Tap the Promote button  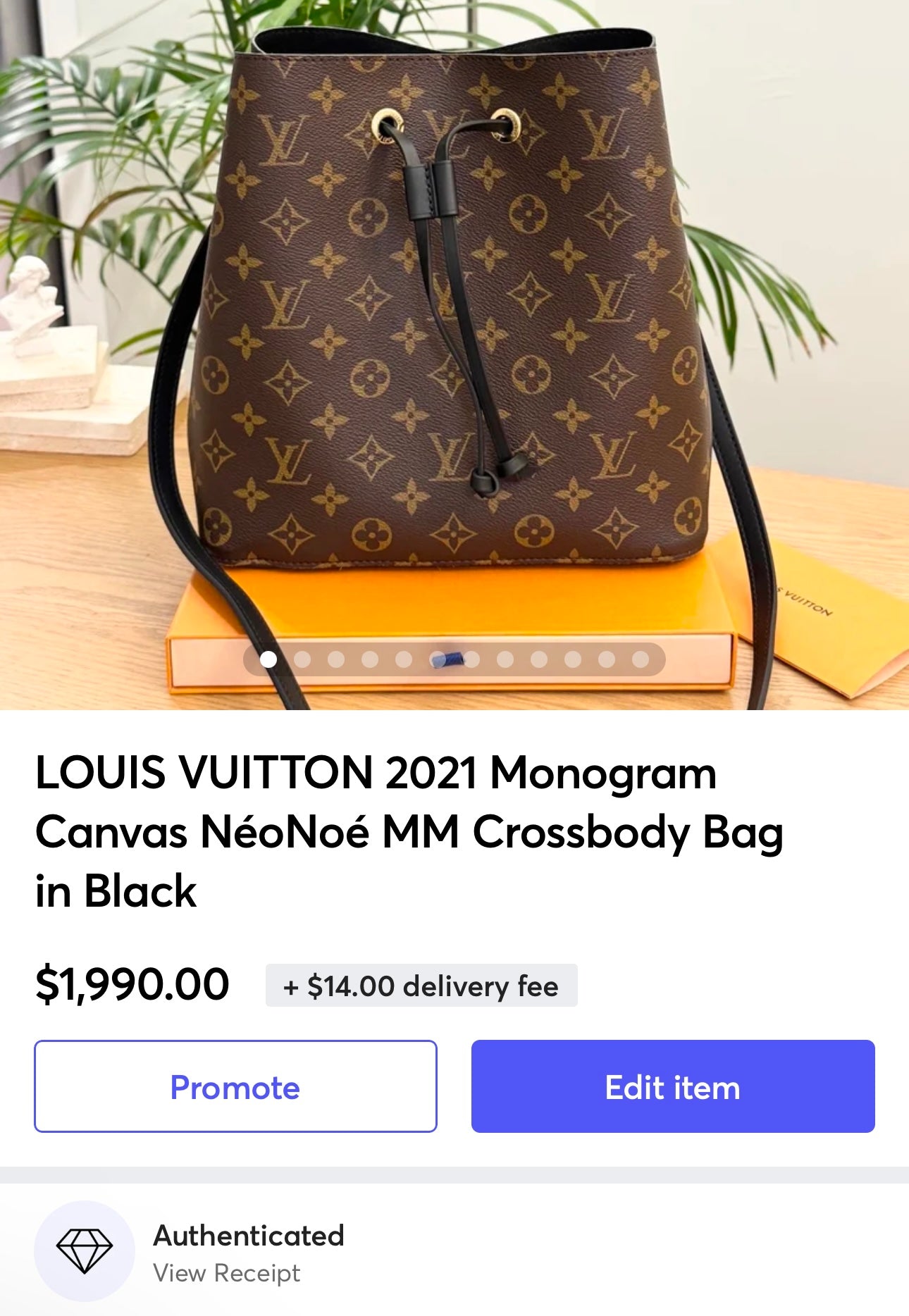coord(235,1086)
